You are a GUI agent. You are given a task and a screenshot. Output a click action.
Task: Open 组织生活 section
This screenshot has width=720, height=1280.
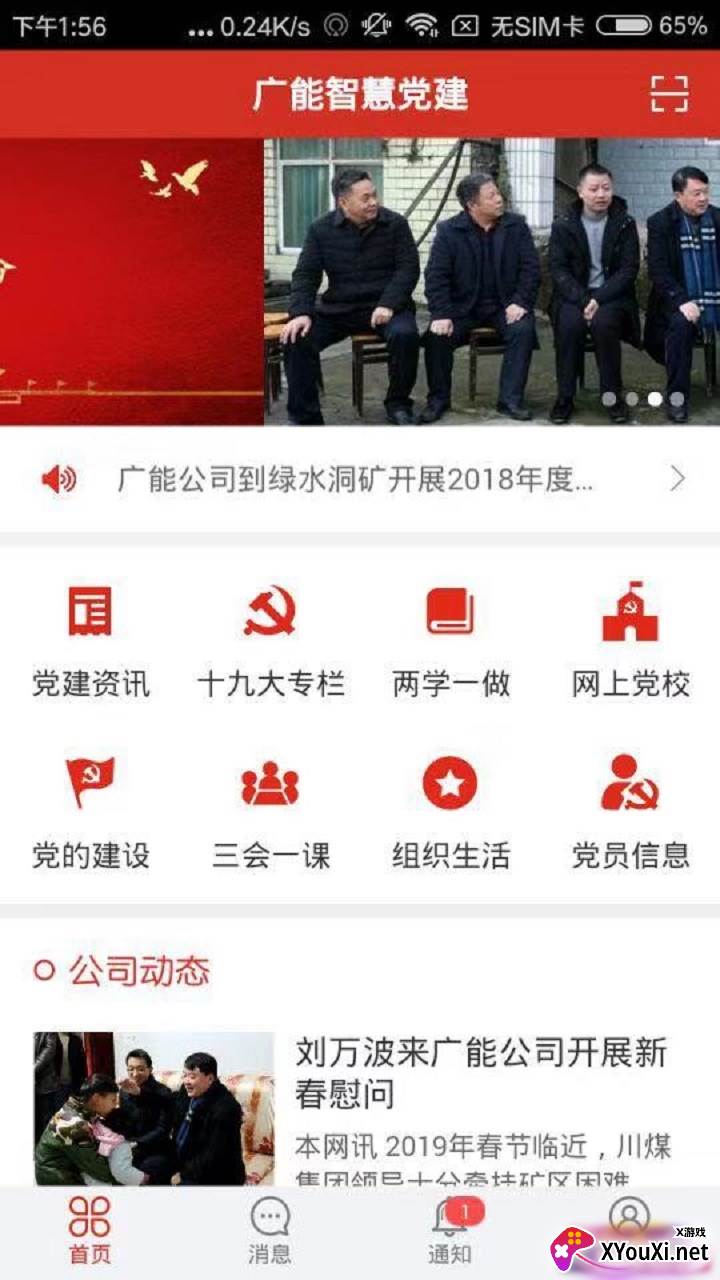[x=450, y=812]
